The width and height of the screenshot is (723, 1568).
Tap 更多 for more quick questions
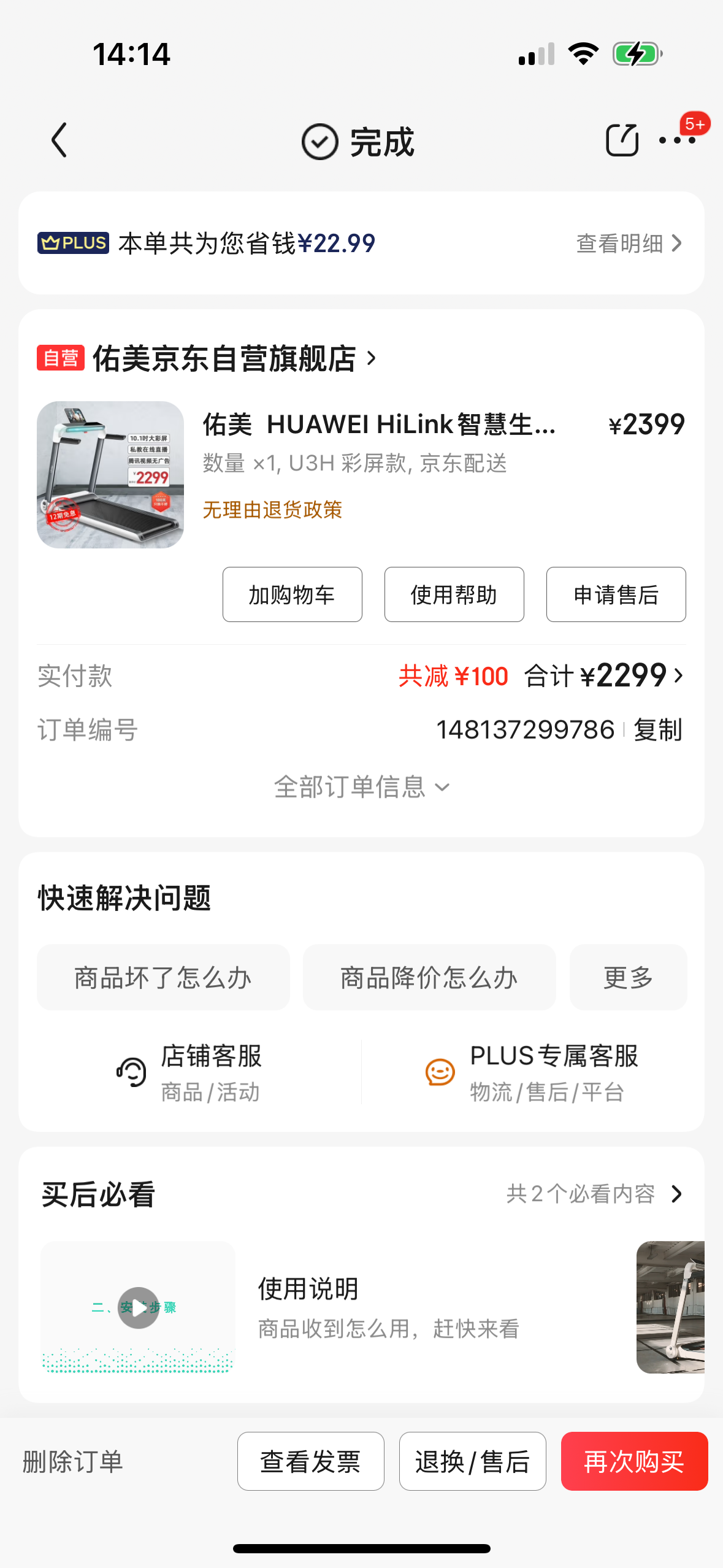pos(628,977)
